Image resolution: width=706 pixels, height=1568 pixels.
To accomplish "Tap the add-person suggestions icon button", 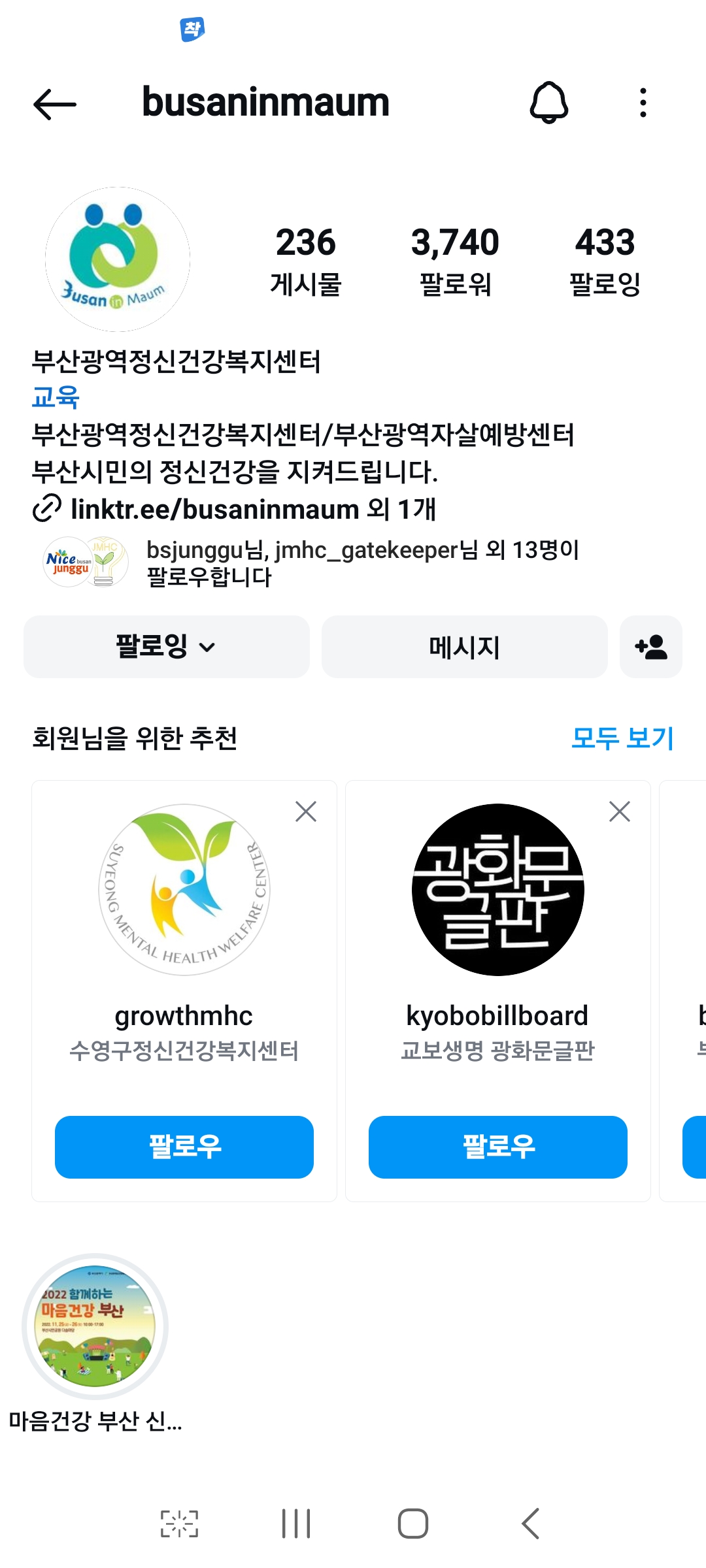I will pyautogui.click(x=650, y=647).
